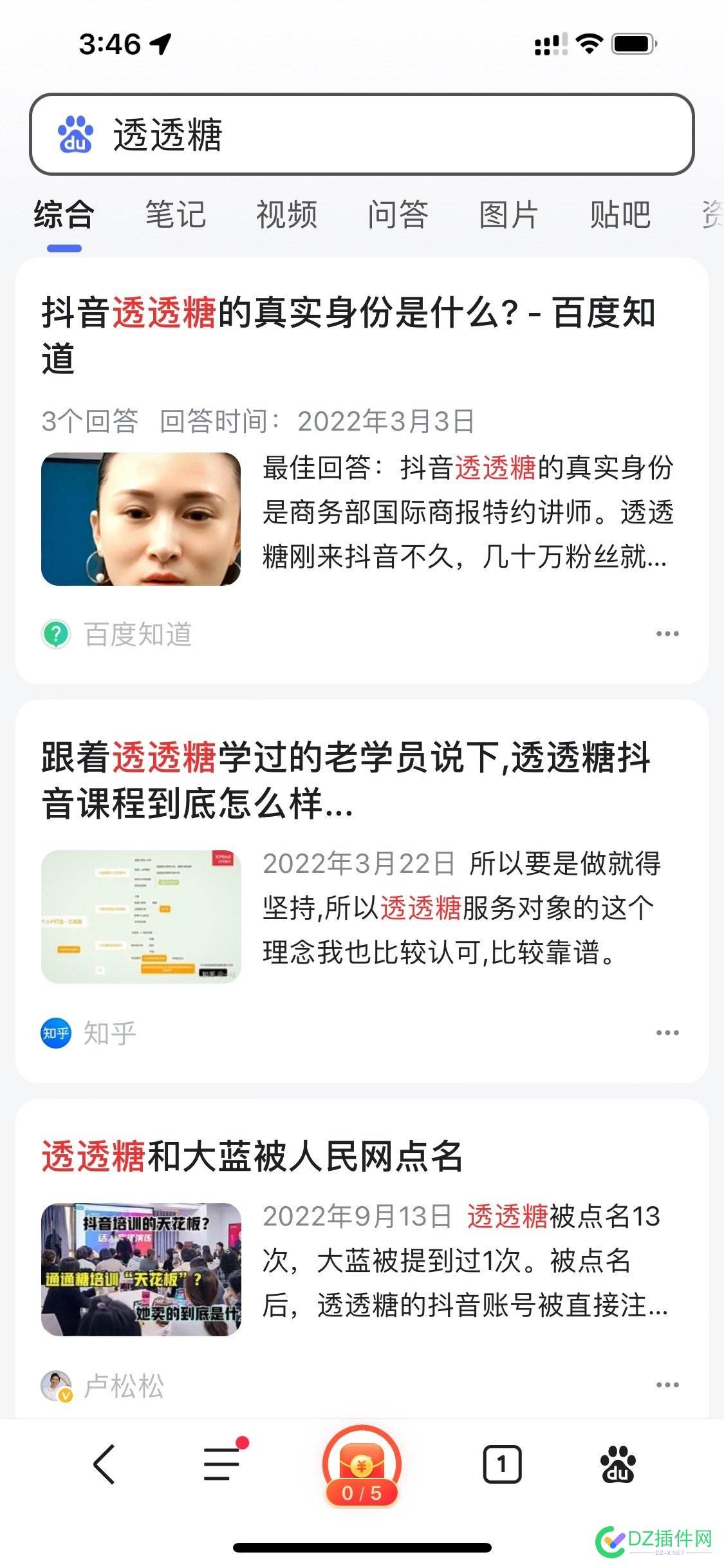Expand options menu on the 卢松松 result

pos(668,1383)
